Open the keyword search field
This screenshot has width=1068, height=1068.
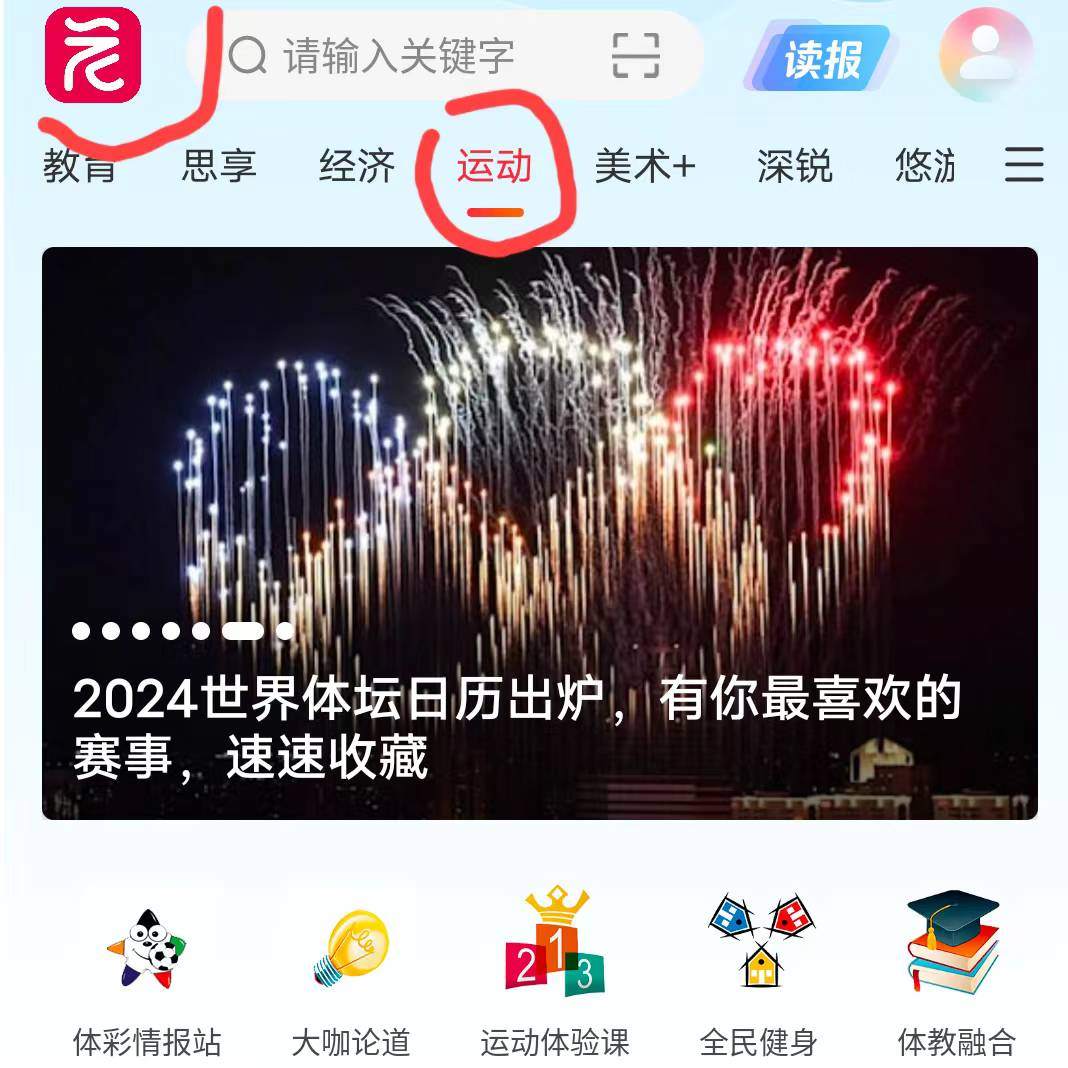tap(400, 56)
